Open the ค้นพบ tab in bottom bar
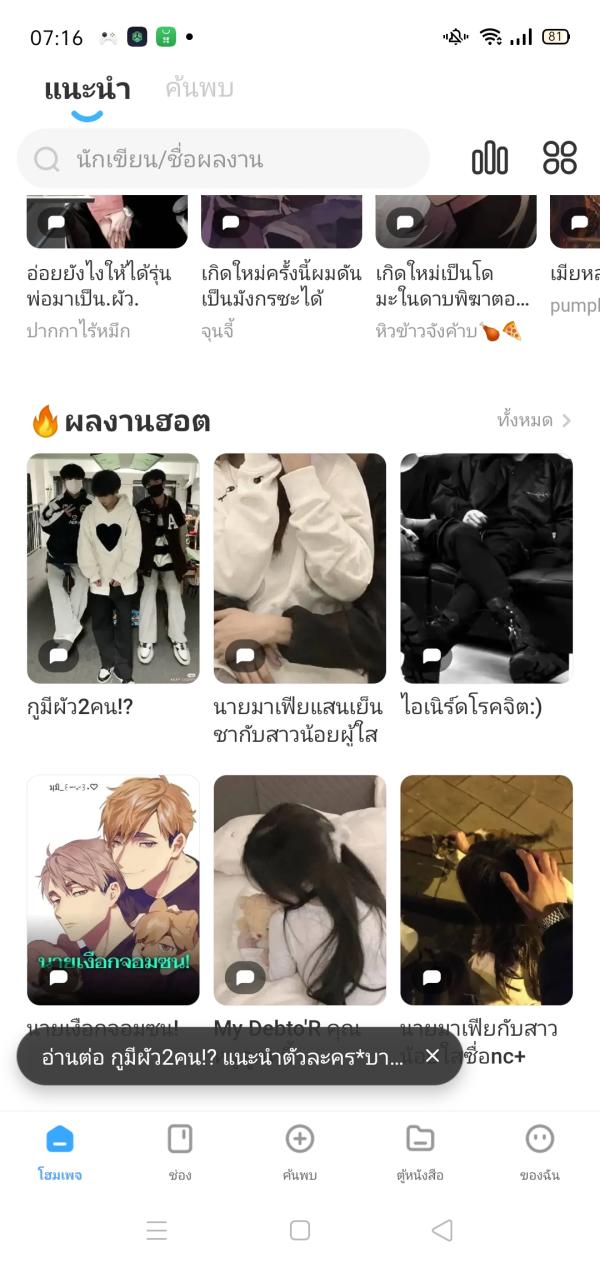600x1267 pixels. pyautogui.click(x=300, y=1151)
